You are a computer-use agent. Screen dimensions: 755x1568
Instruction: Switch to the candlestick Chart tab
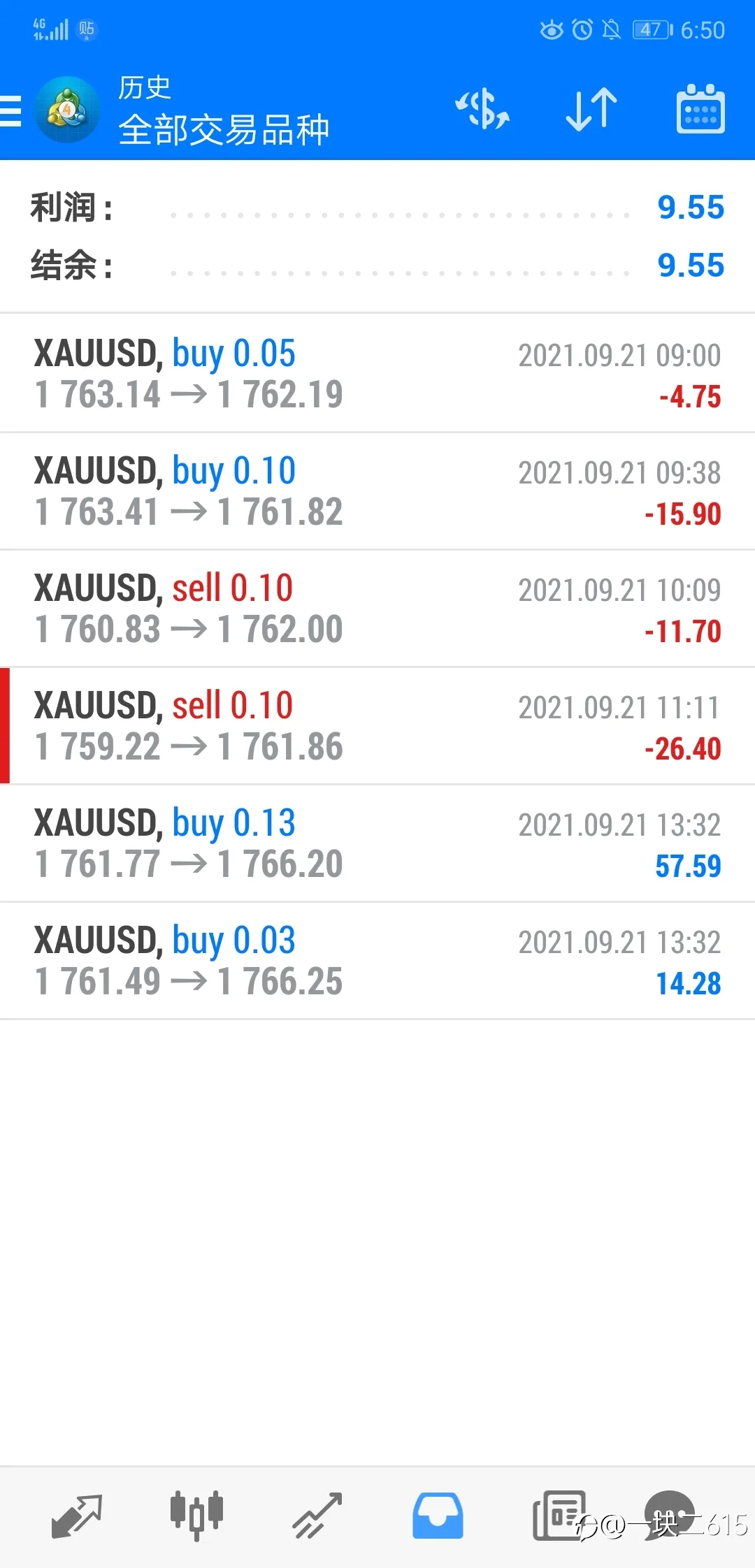point(196,1515)
